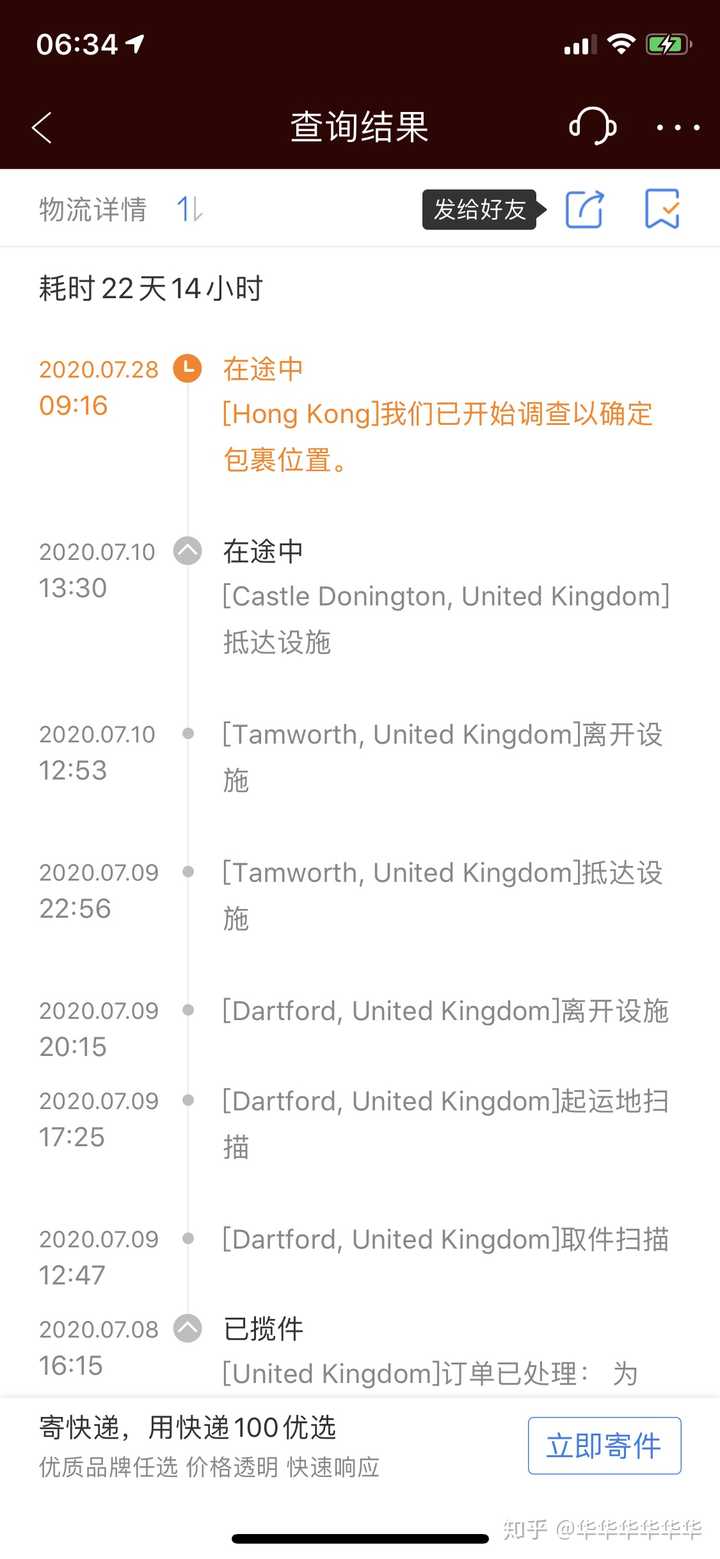The height and width of the screenshot is (1559, 720).
Task: Click the dot beside the Dartford 离开设施 entry
Action: click(x=187, y=1011)
